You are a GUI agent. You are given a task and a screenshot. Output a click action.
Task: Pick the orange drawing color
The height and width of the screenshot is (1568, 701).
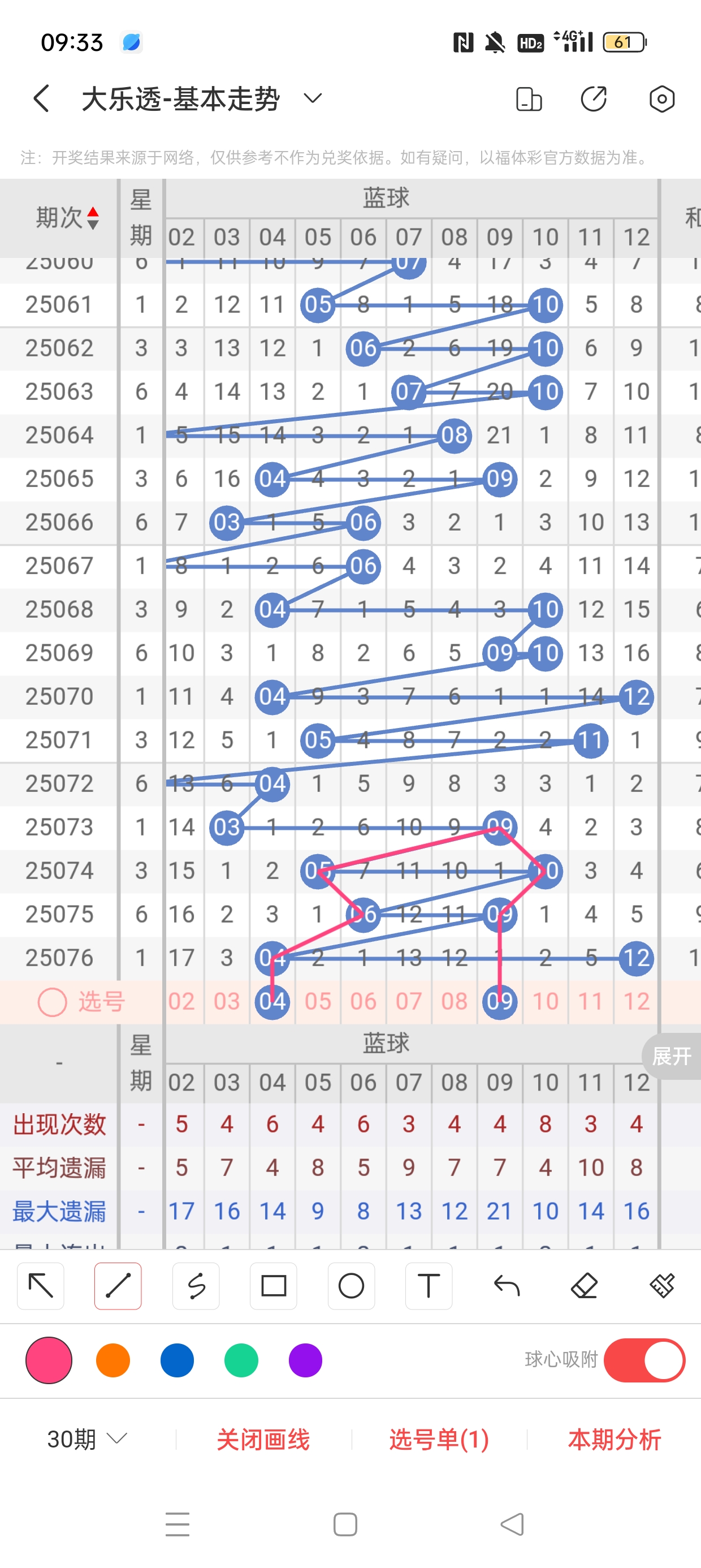(x=113, y=1360)
